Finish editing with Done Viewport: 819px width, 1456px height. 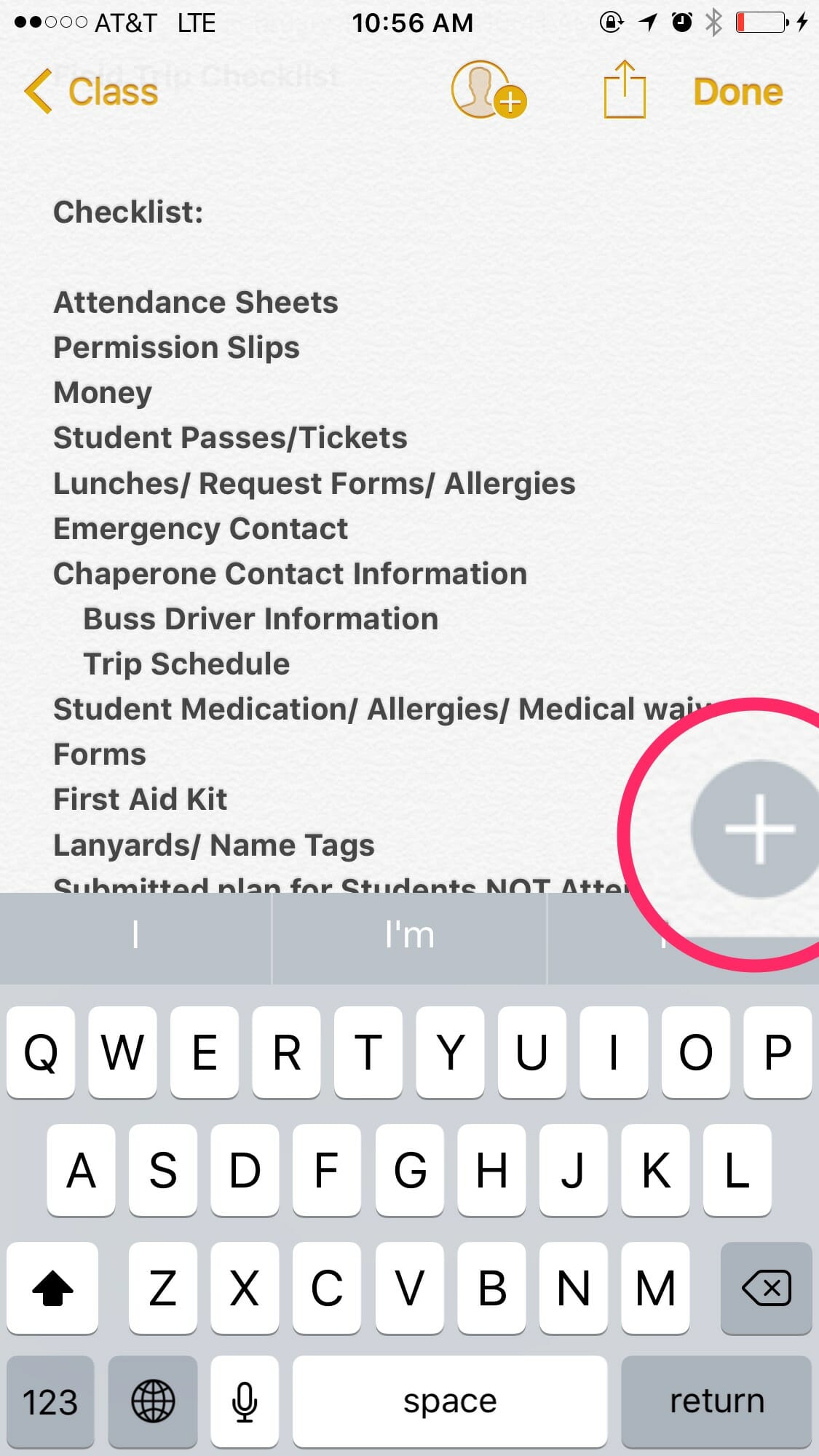737,92
